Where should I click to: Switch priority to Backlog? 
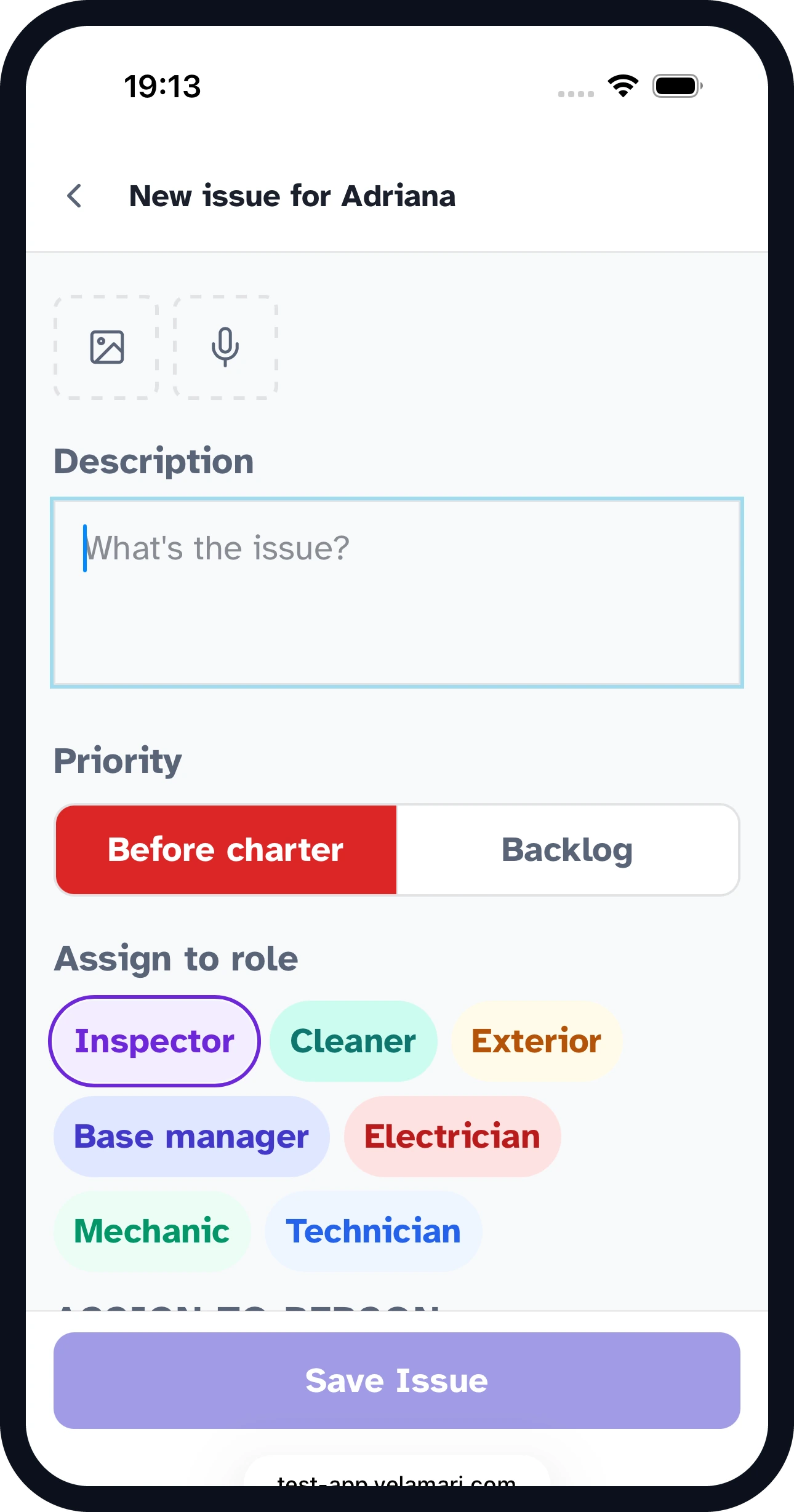567,850
